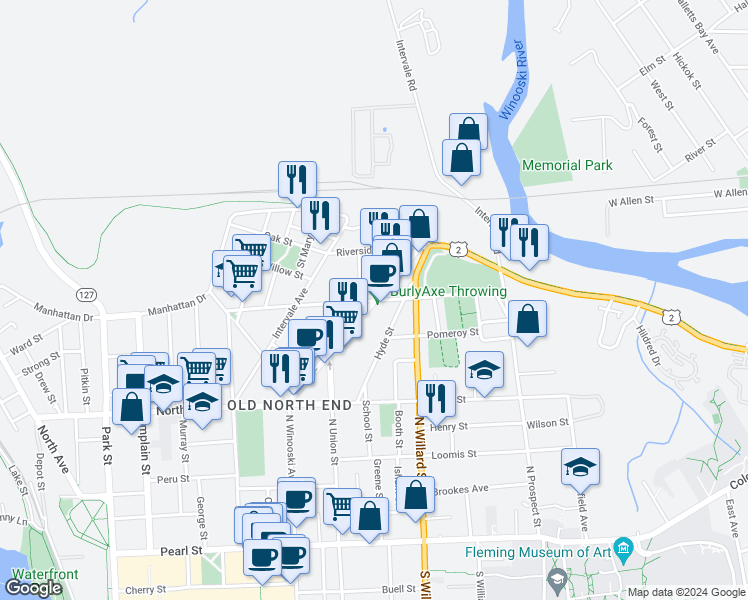The image size is (748, 600).
Task: Tap graduation cap marker below Pomeroy St
Action: point(484,372)
